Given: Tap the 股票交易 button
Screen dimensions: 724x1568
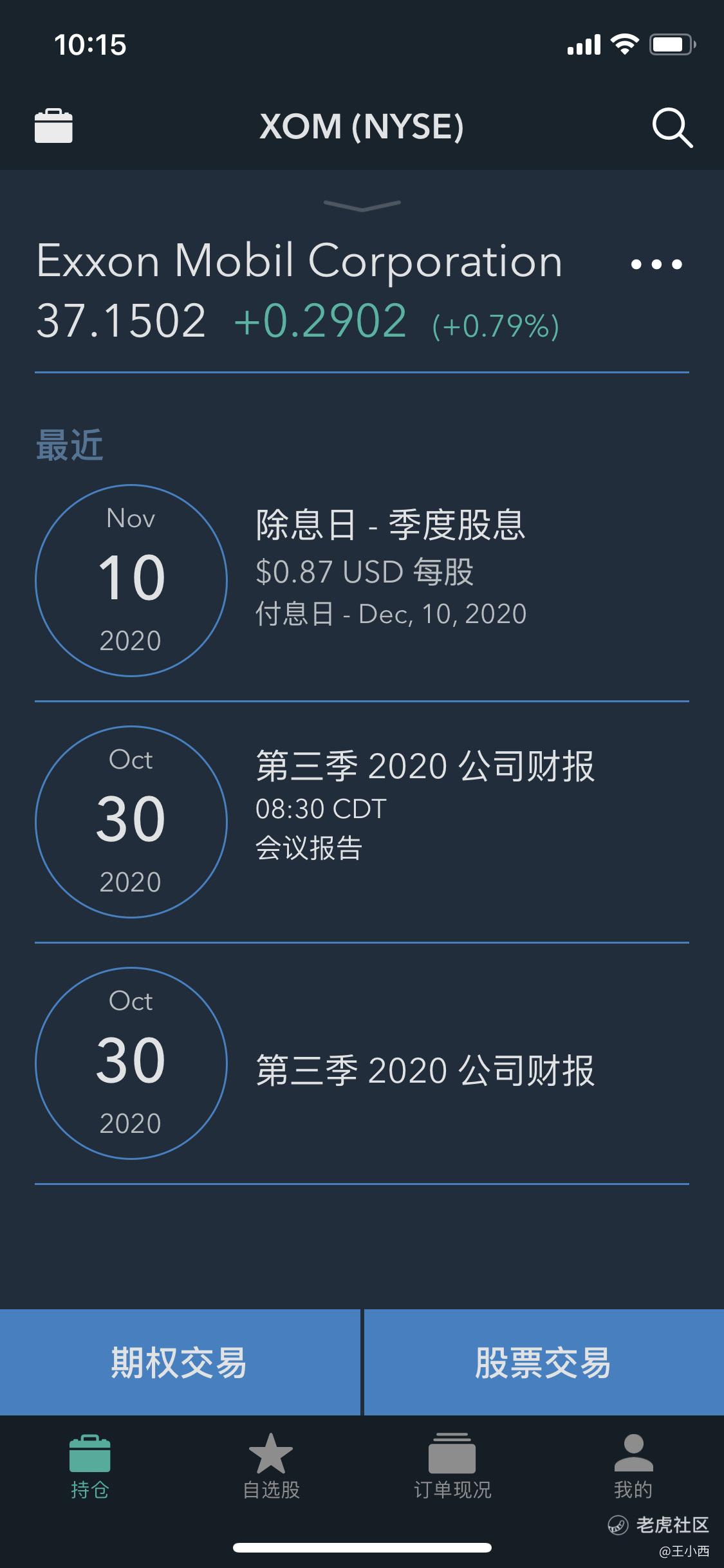Looking at the screenshot, I should 544,1362.
